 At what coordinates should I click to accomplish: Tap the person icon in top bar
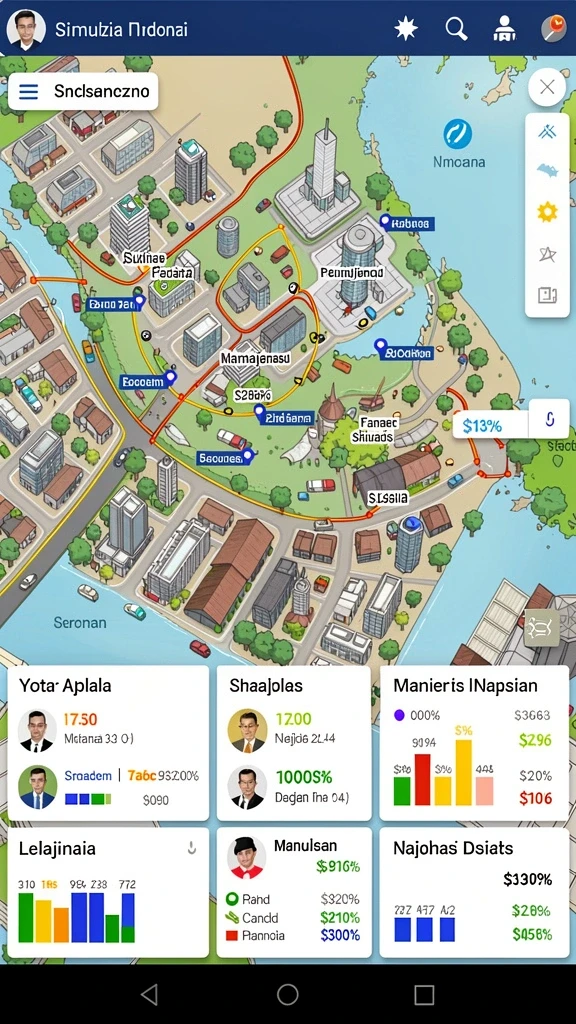coord(505,29)
